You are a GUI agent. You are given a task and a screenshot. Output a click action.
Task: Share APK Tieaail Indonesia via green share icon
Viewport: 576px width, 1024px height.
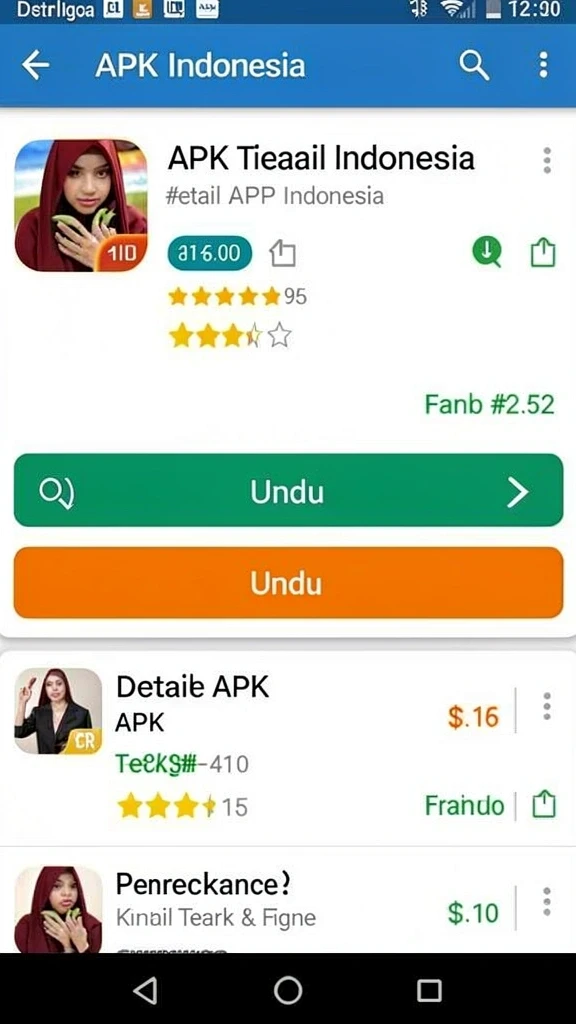click(543, 253)
